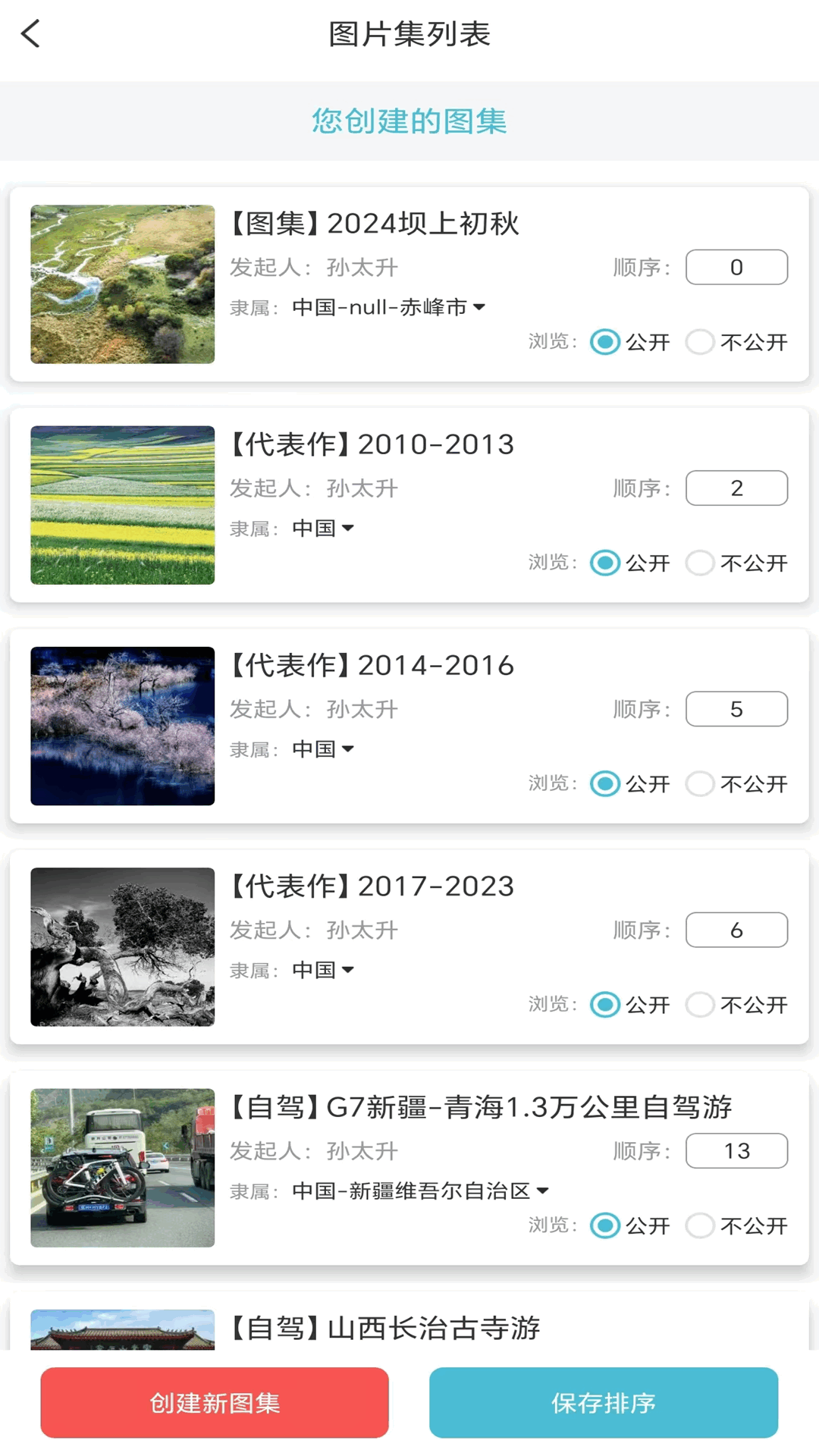
Task: Open the 中国-新疆维吾尔自治区 dropdown
Action: click(x=417, y=1191)
